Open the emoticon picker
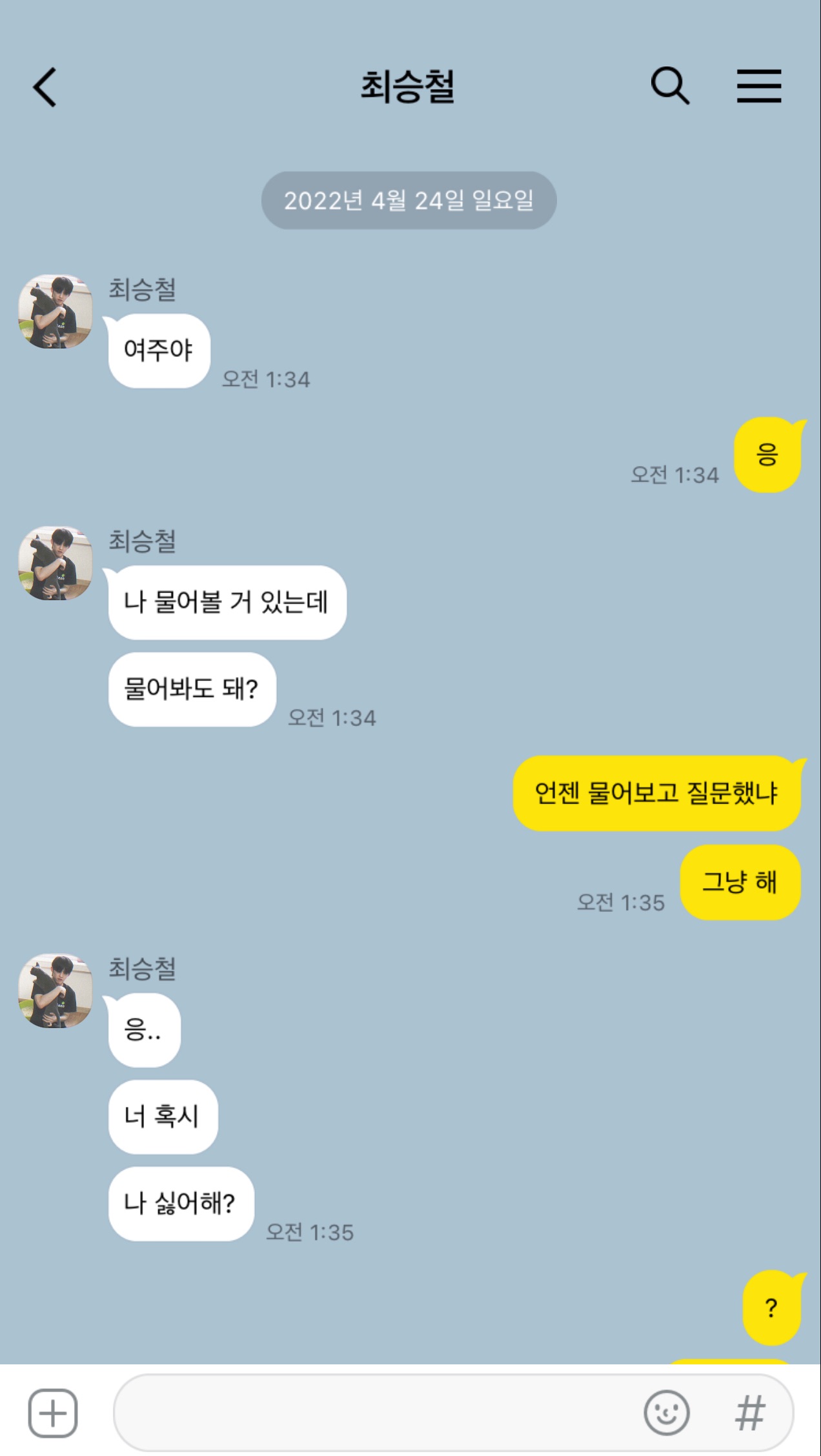The height and width of the screenshot is (1456, 821). click(666, 1413)
